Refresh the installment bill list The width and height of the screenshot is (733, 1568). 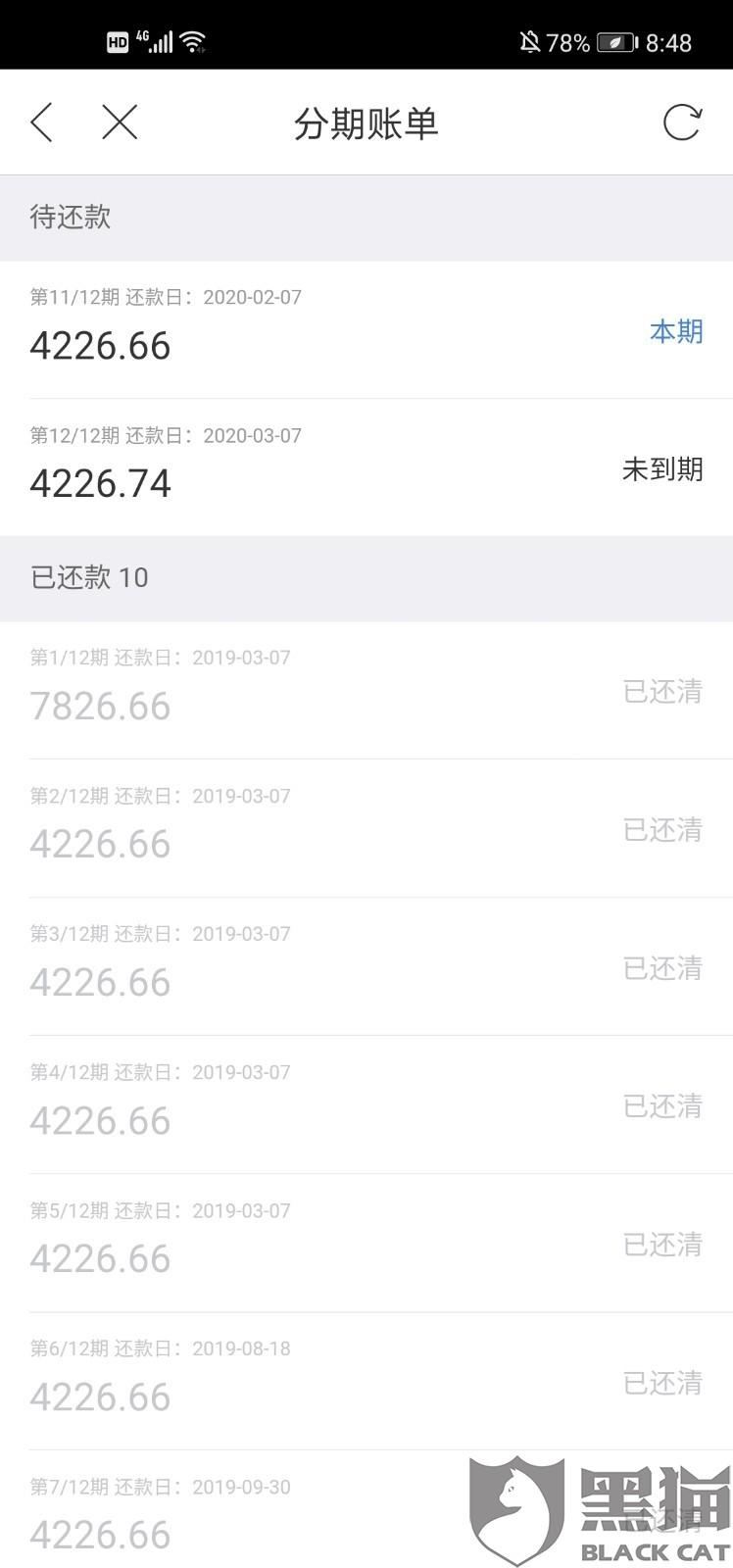tap(682, 123)
